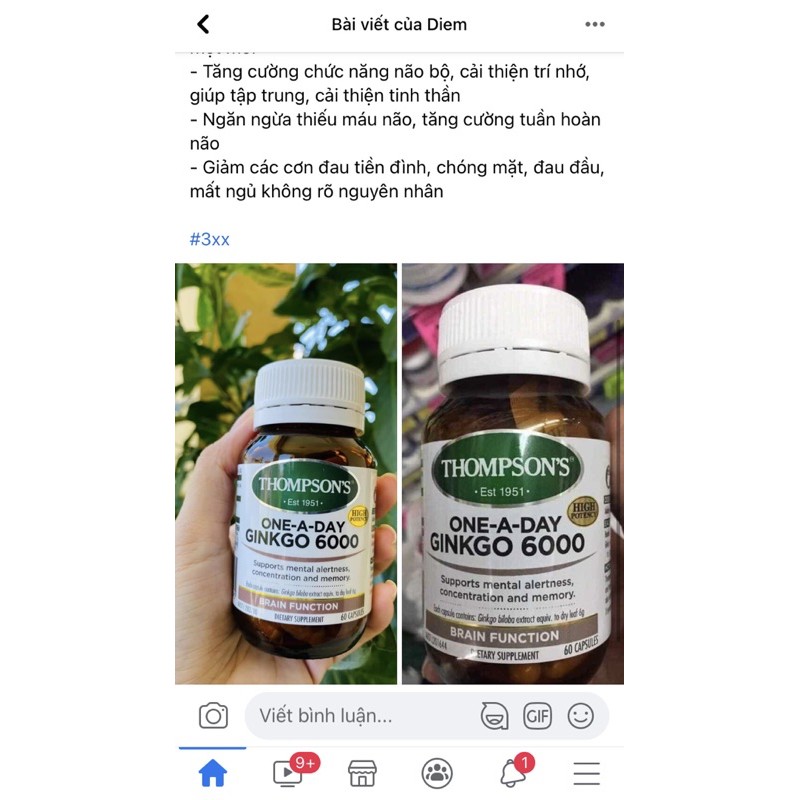Go back from Diem's post
The width and height of the screenshot is (800, 800).
(204, 25)
